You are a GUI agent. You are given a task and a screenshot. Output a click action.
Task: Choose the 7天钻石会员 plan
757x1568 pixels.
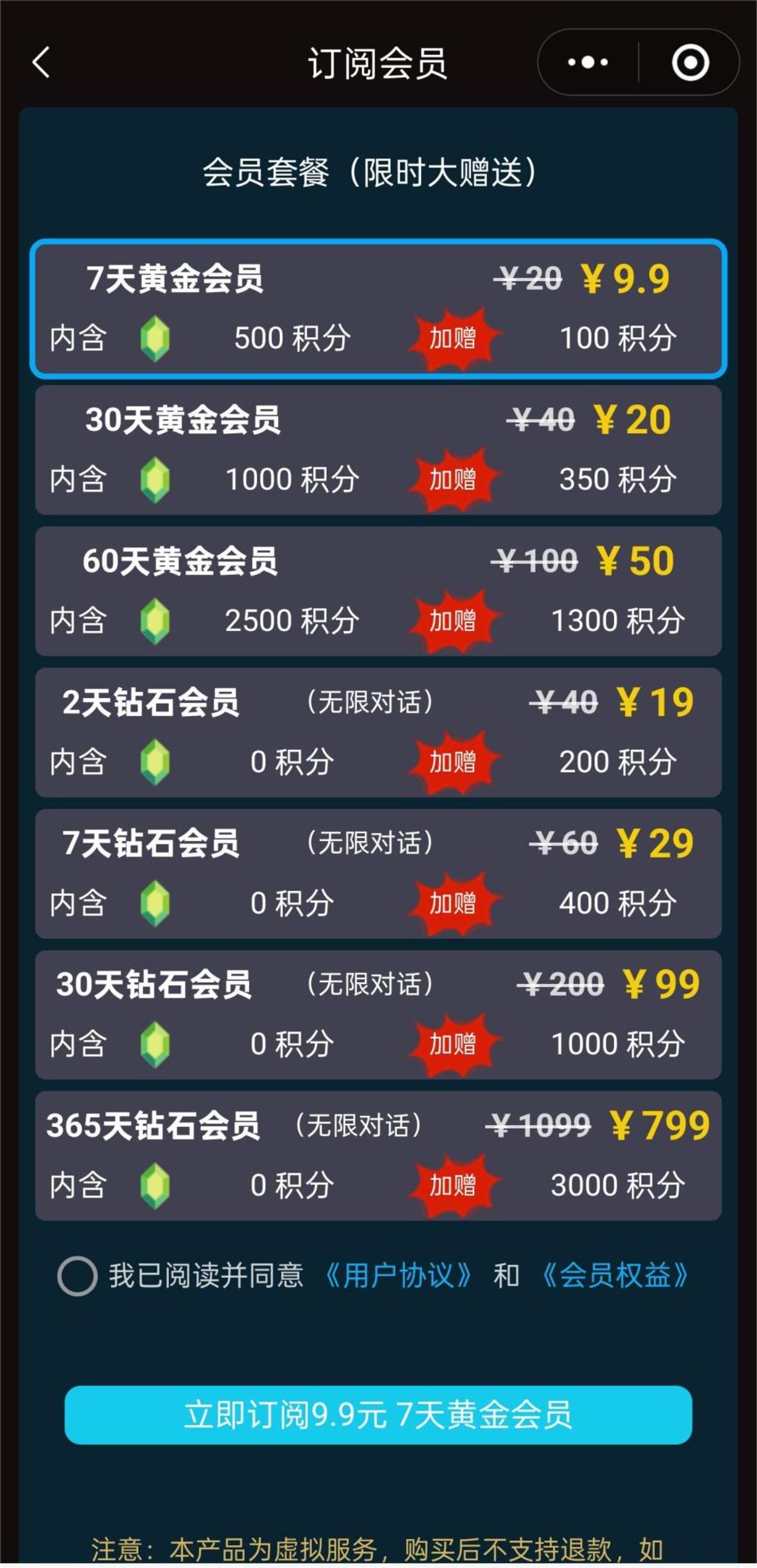[377, 873]
